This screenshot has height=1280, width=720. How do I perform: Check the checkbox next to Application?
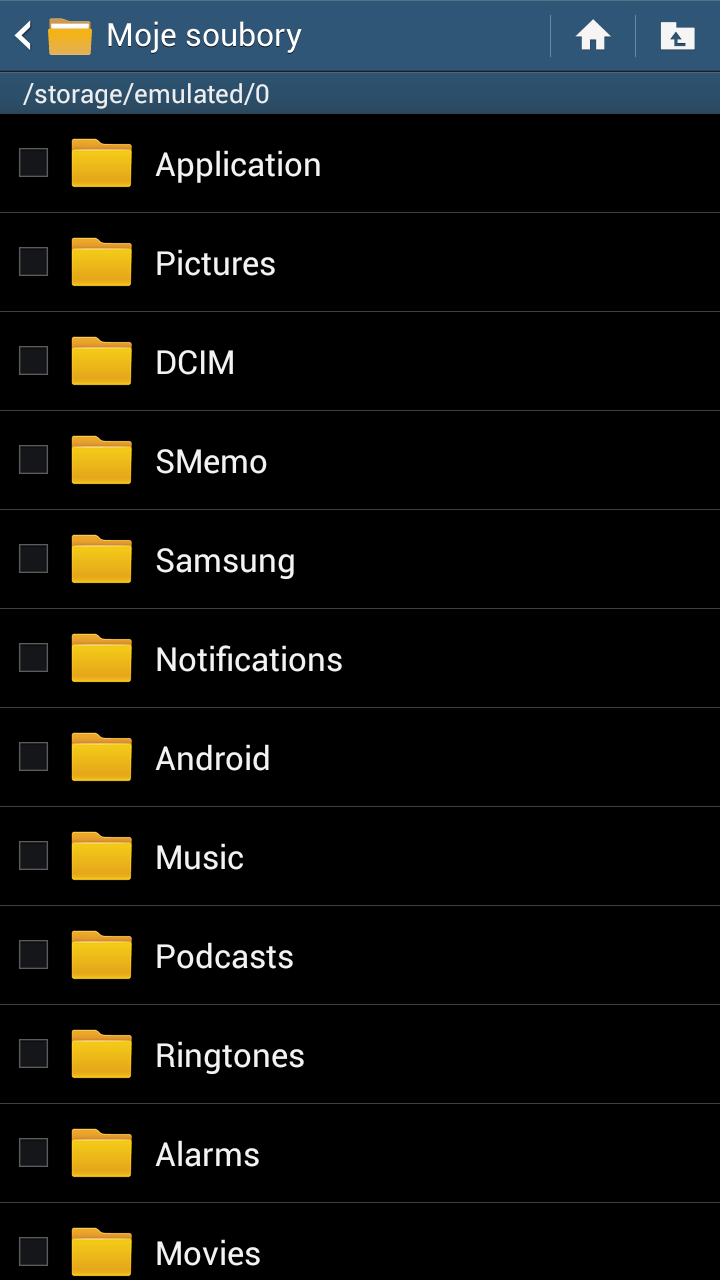point(33,161)
